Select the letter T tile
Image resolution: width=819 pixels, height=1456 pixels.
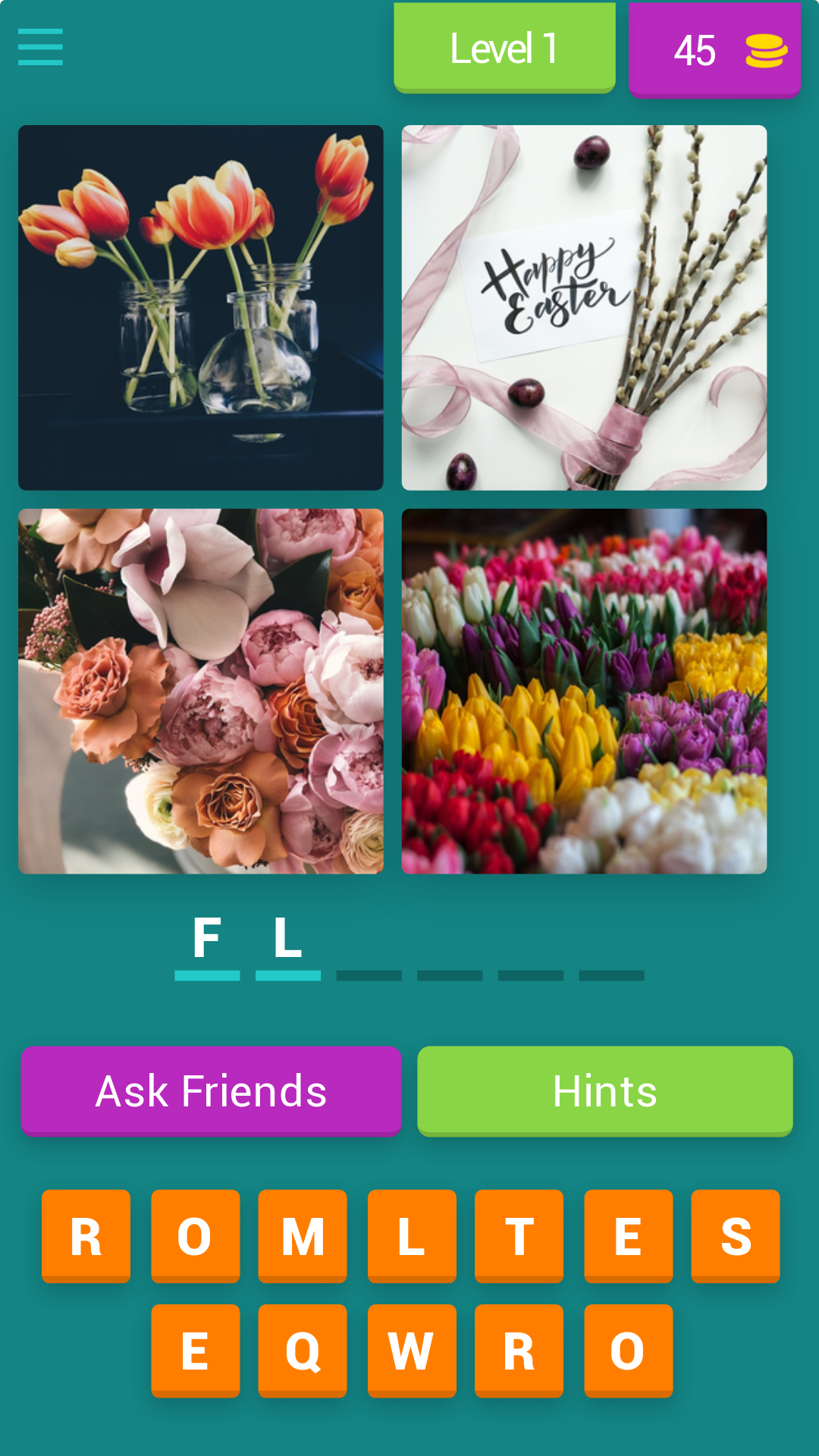pos(519,1236)
